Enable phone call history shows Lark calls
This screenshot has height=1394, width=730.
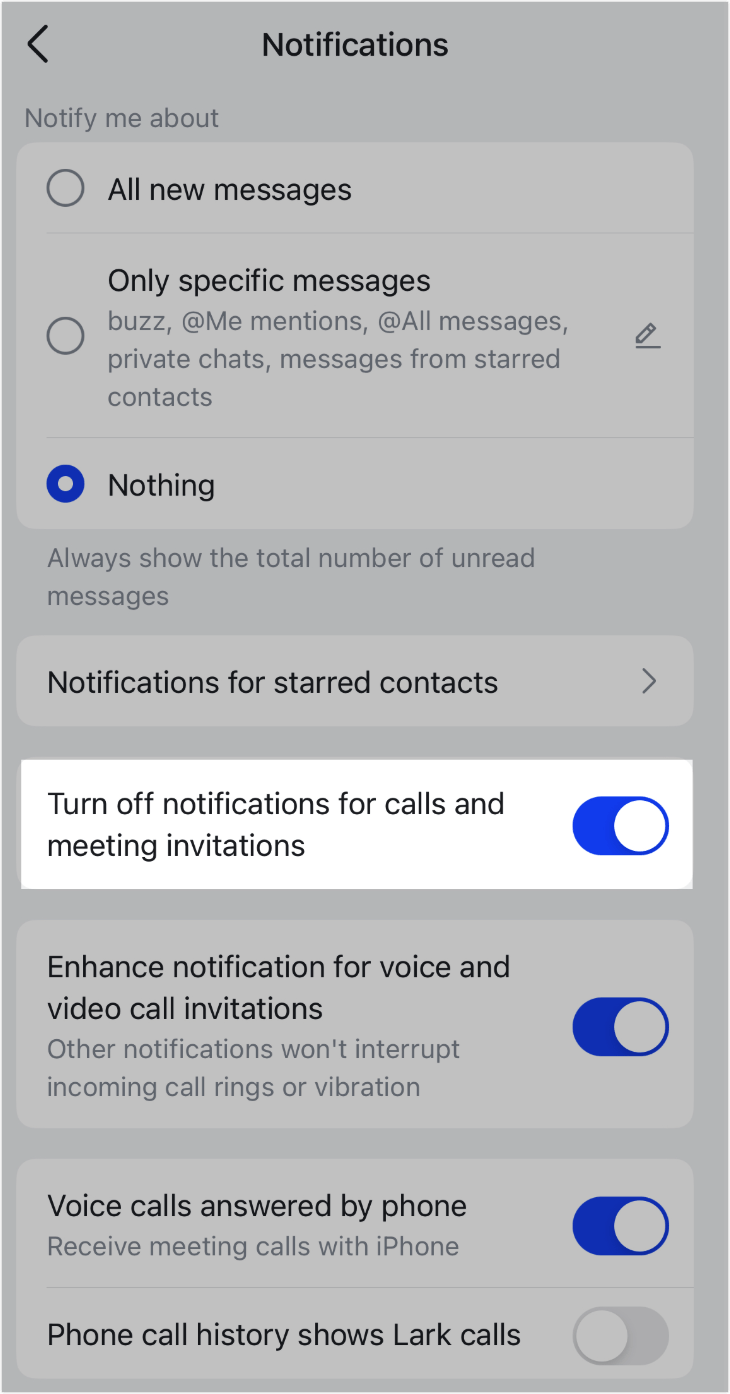point(620,1335)
